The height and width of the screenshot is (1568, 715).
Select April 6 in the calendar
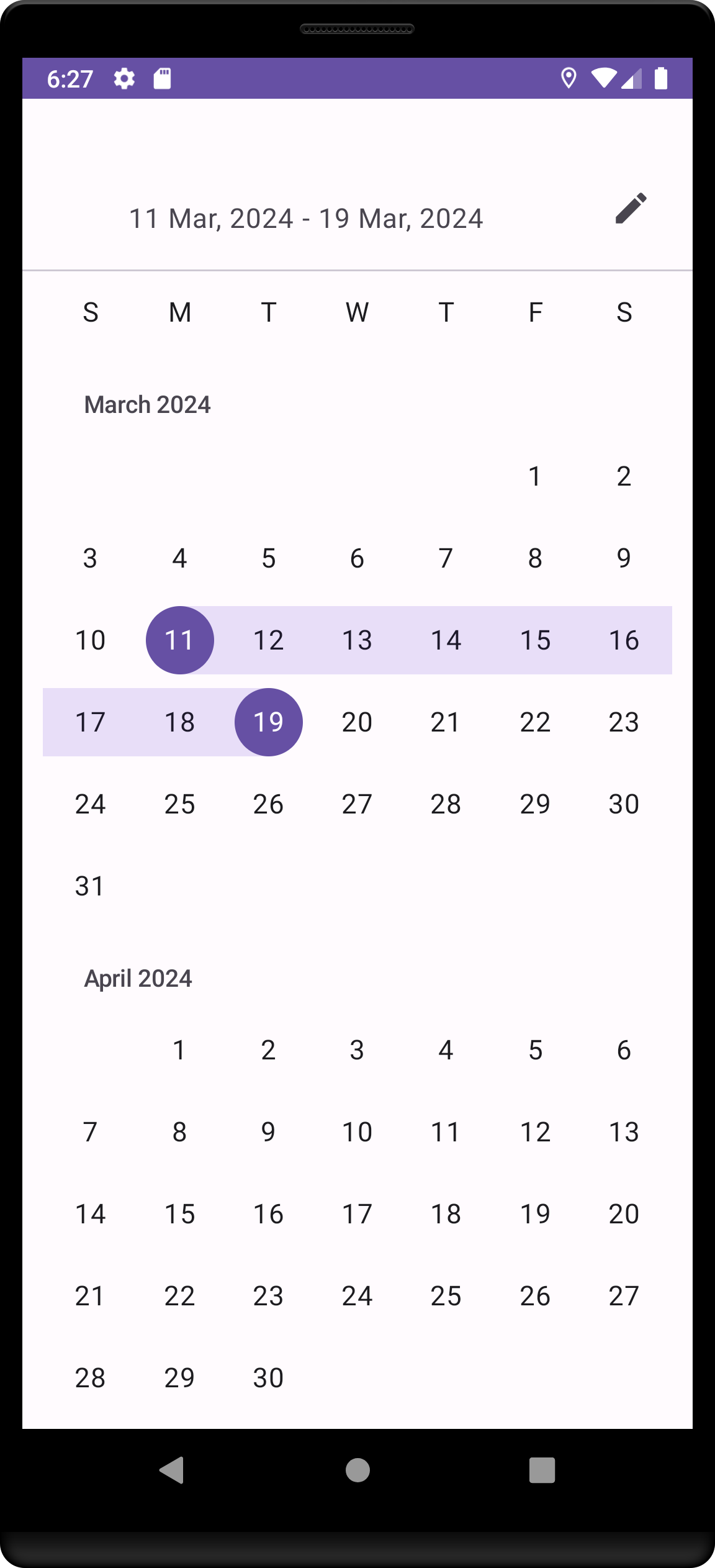pyautogui.click(x=624, y=1050)
